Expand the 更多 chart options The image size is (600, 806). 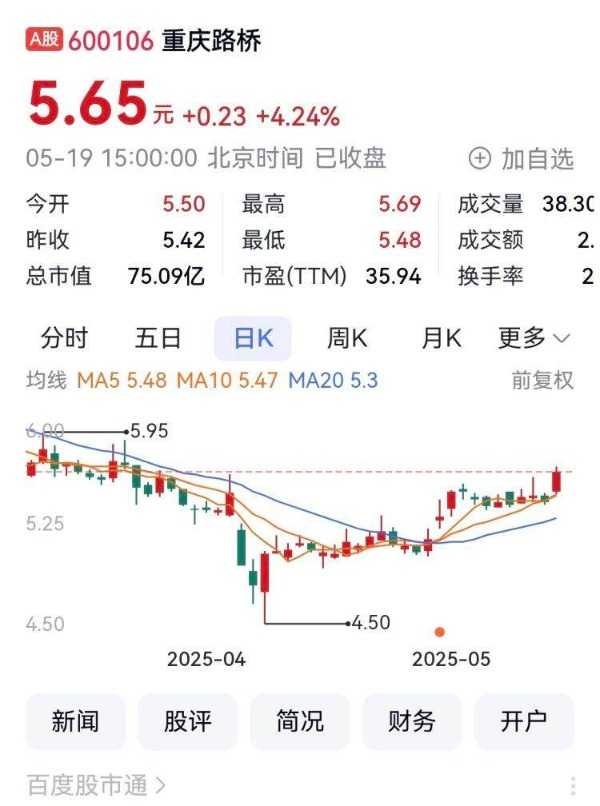[x=534, y=338]
